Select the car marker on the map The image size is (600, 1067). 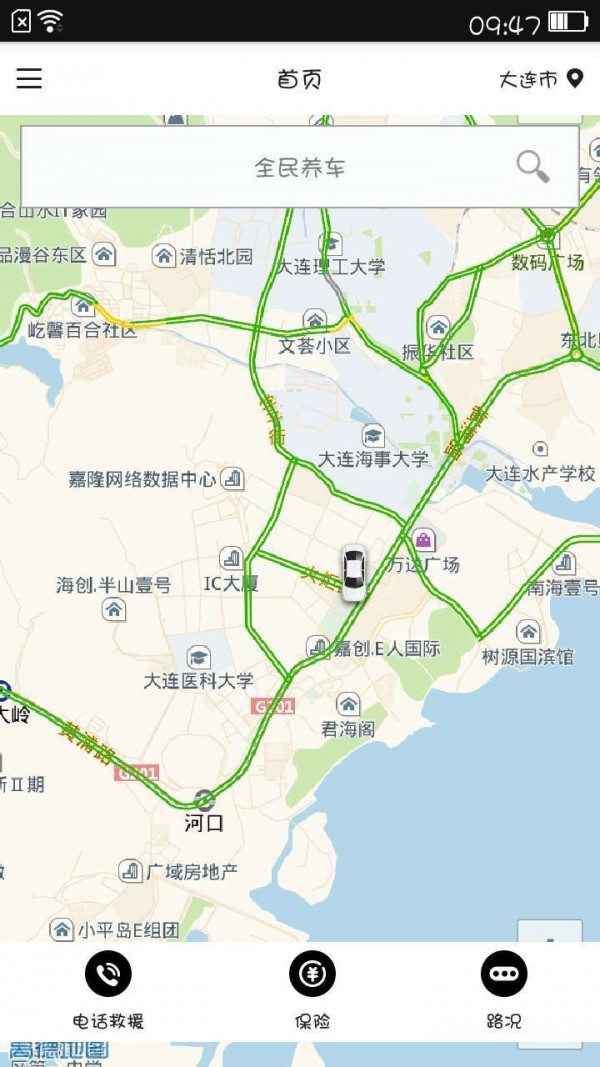point(353,573)
